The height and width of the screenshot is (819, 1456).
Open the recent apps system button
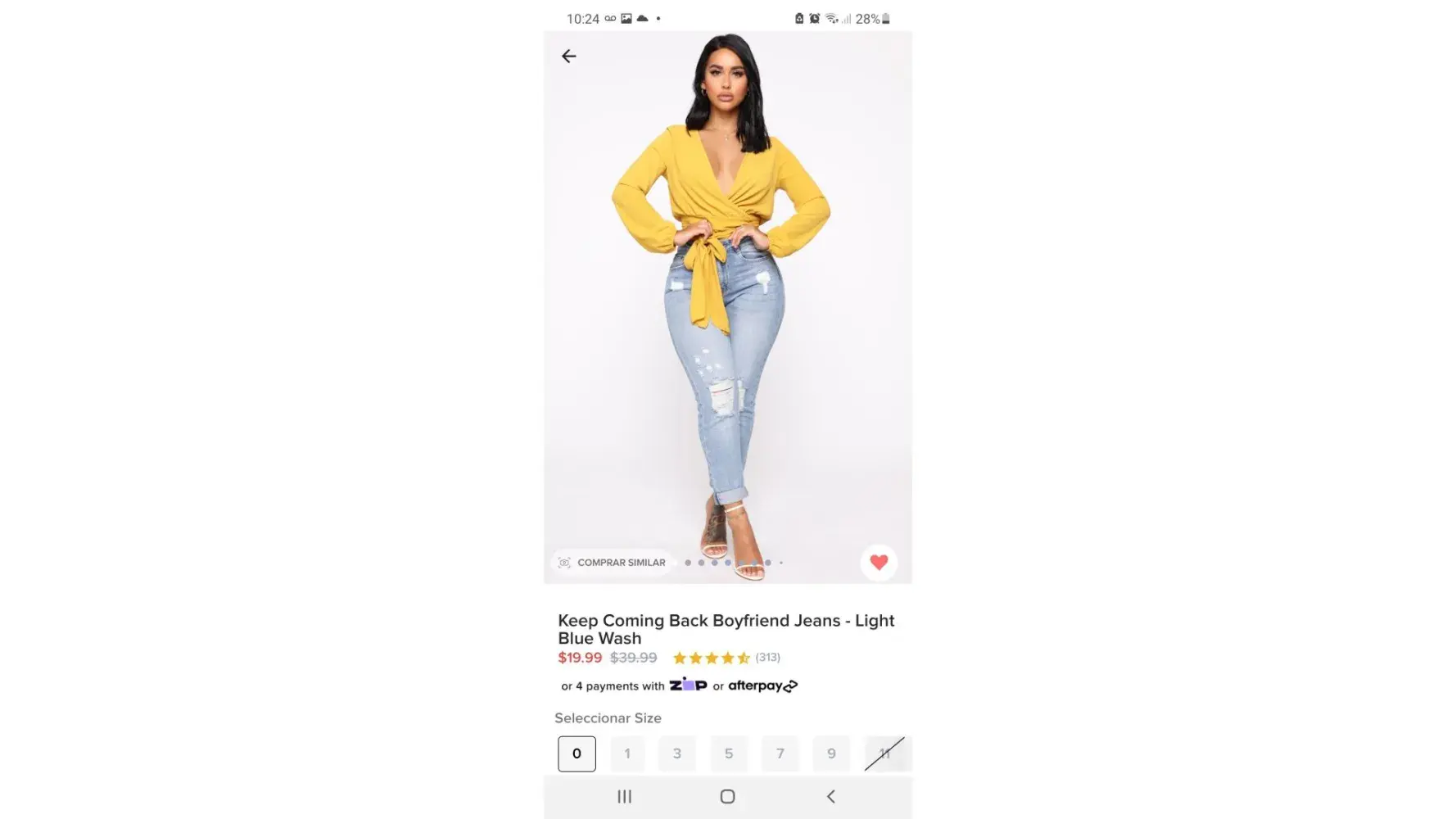click(624, 796)
